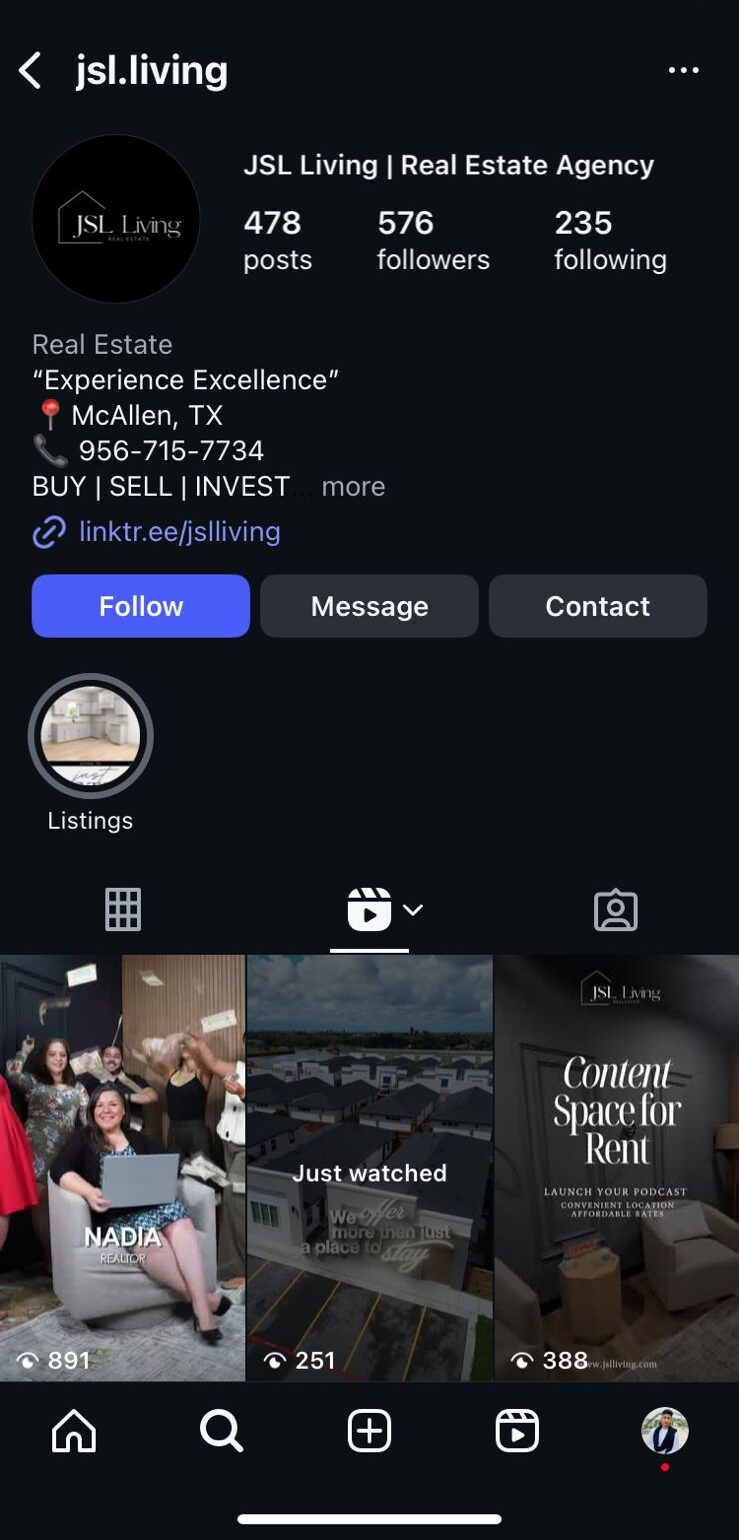Open the Just watched reel
This screenshot has height=1540, width=739.
[369, 1167]
